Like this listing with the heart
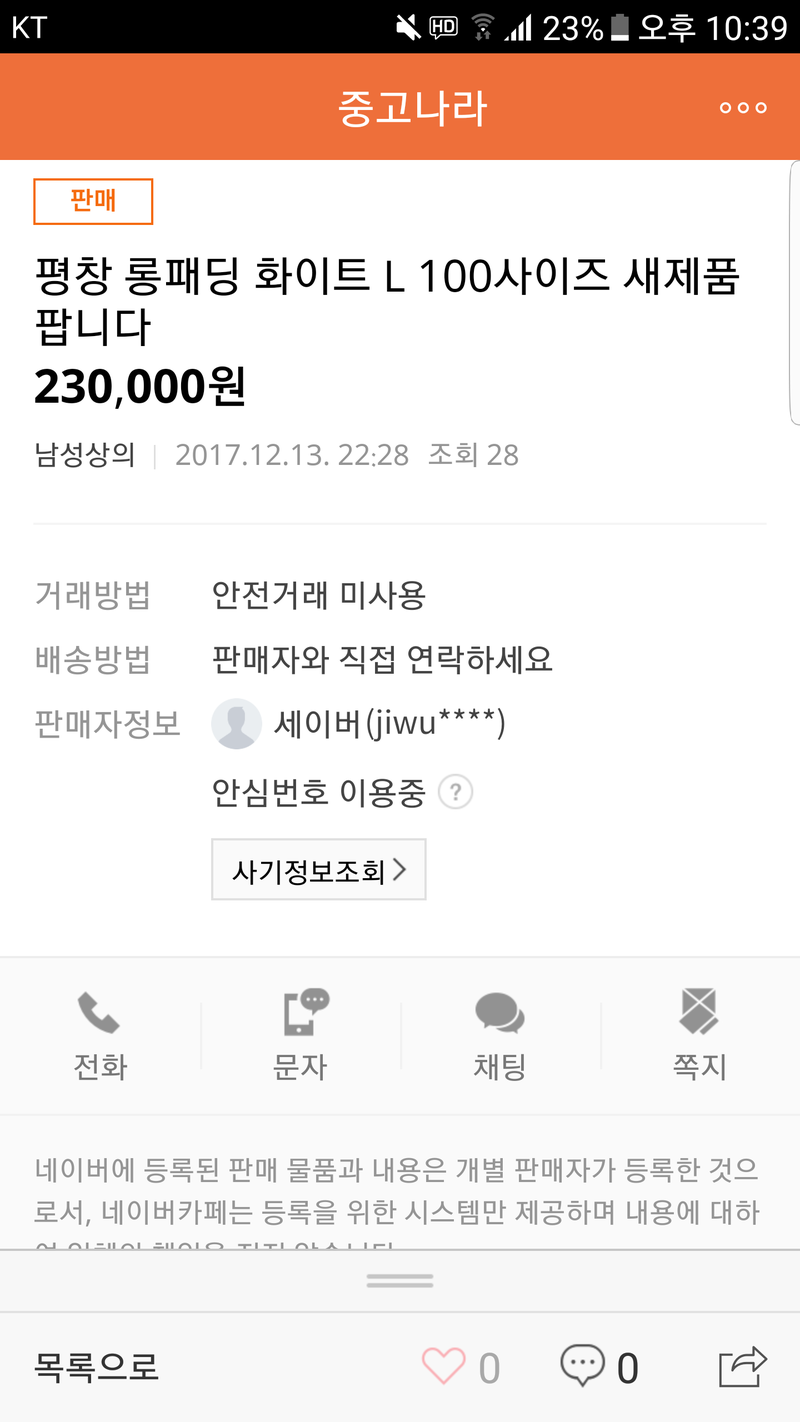 tap(444, 1366)
